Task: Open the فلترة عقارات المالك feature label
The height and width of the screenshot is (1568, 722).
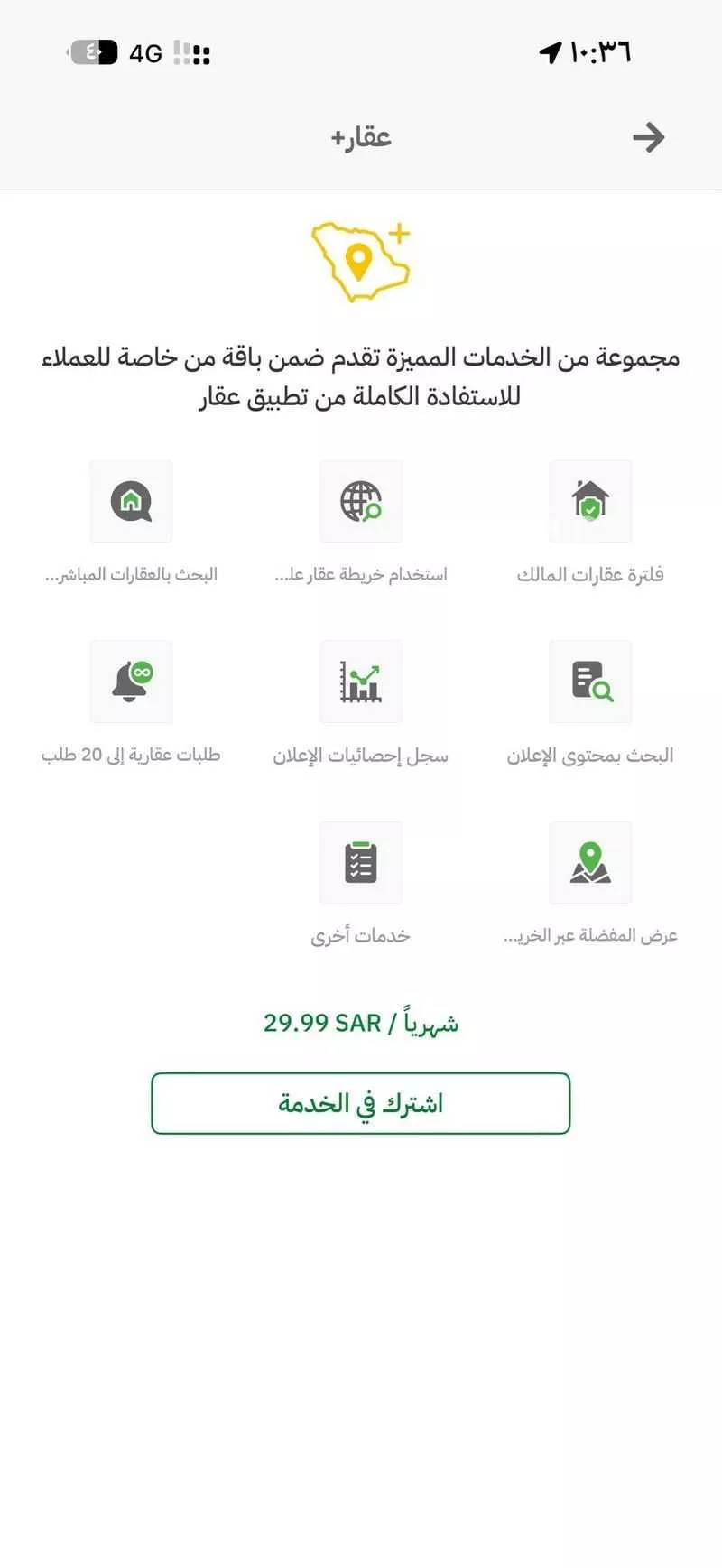Action: 589,574
